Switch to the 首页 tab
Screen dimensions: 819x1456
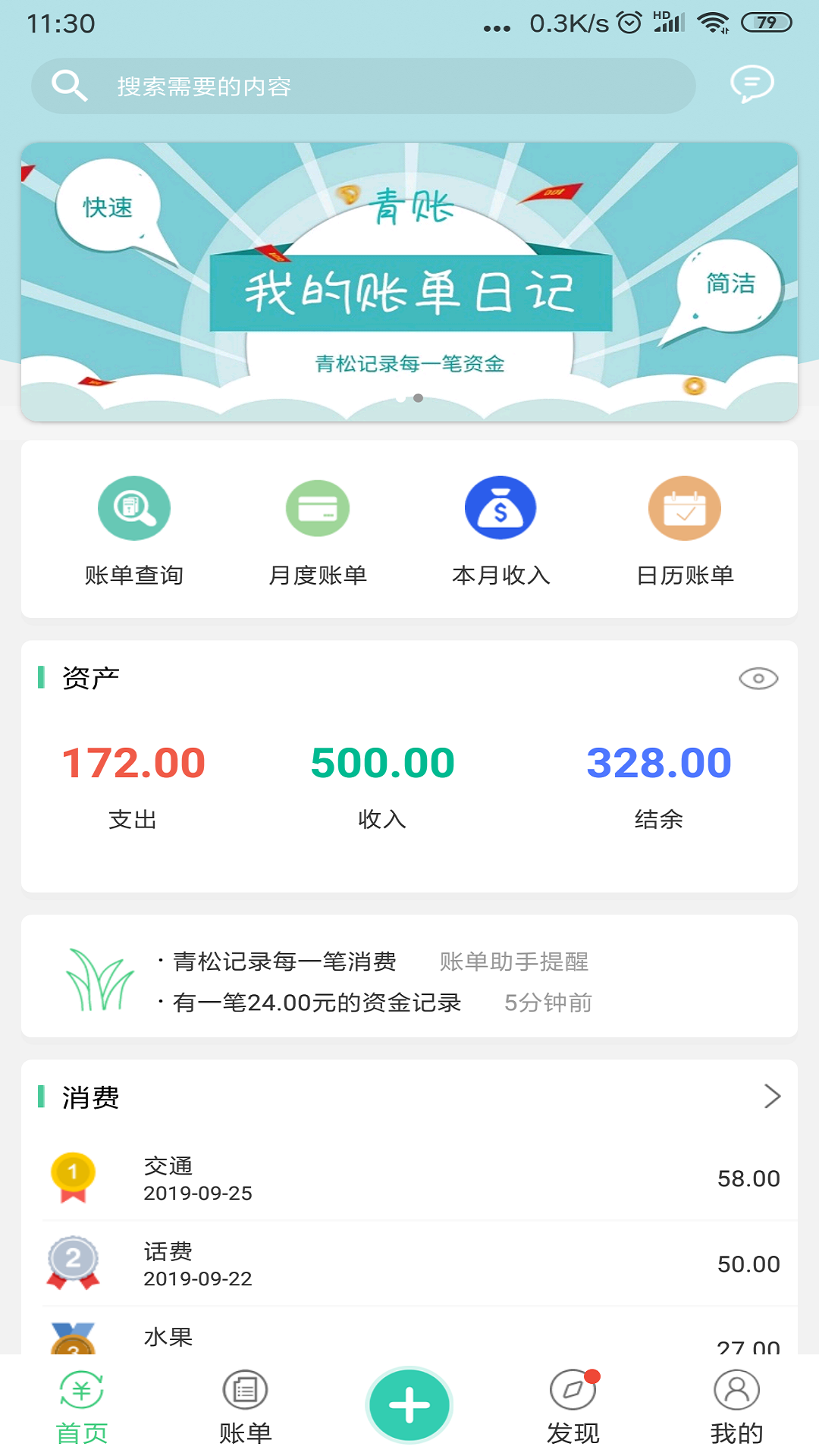(x=82, y=1407)
